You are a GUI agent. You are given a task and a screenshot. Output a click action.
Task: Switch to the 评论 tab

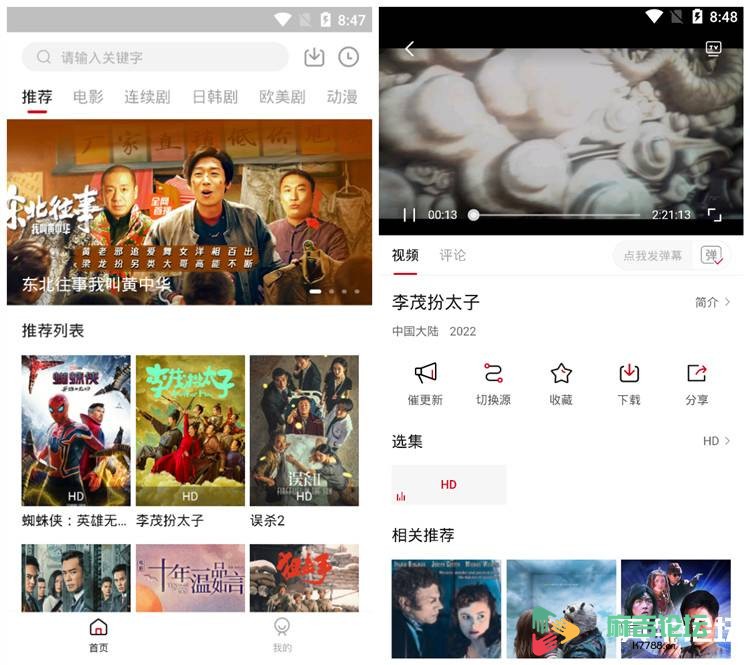[452, 255]
